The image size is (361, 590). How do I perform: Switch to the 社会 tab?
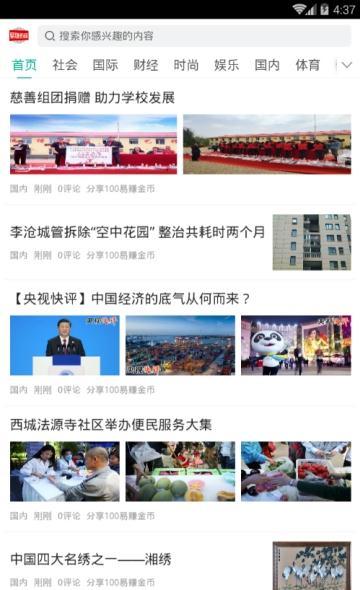[65, 65]
